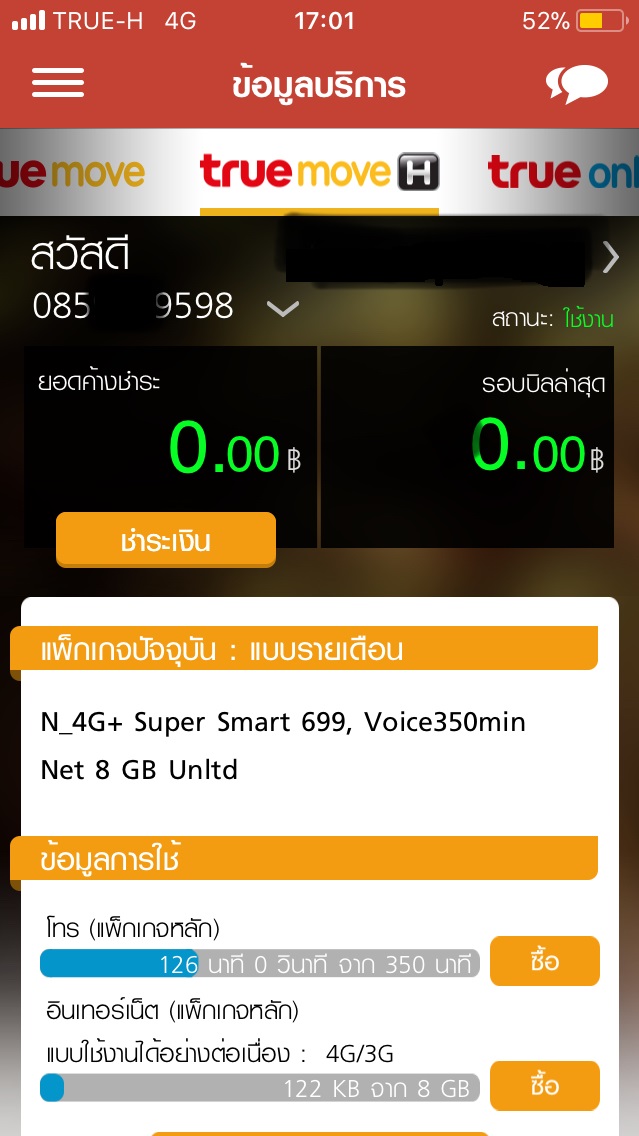Image resolution: width=639 pixels, height=1136 pixels.
Task: Buy more call minutes with ซื้อ
Action: click(544, 961)
